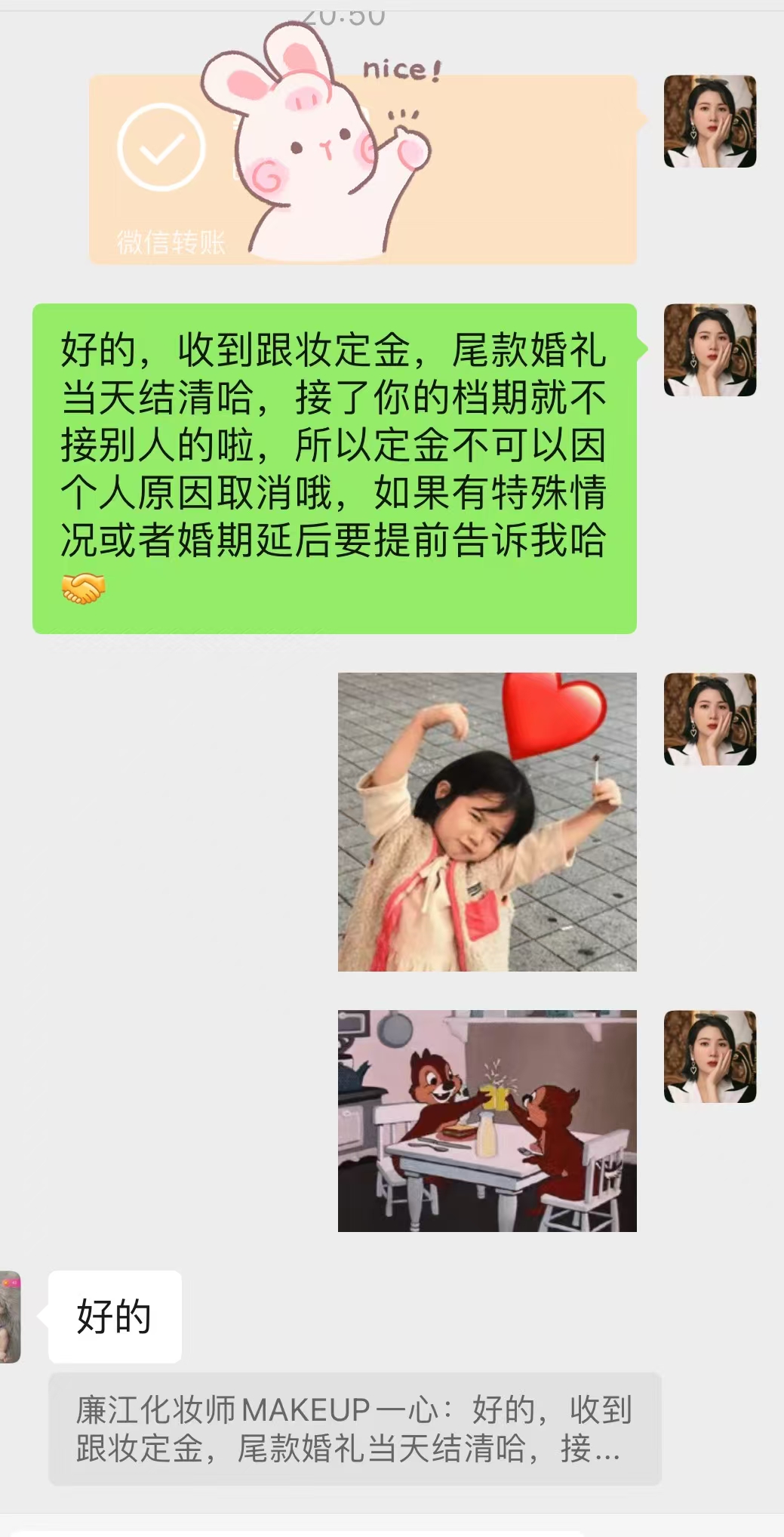
Task: Tap the quoted reply below 好的
Action: click(355, 1429)
